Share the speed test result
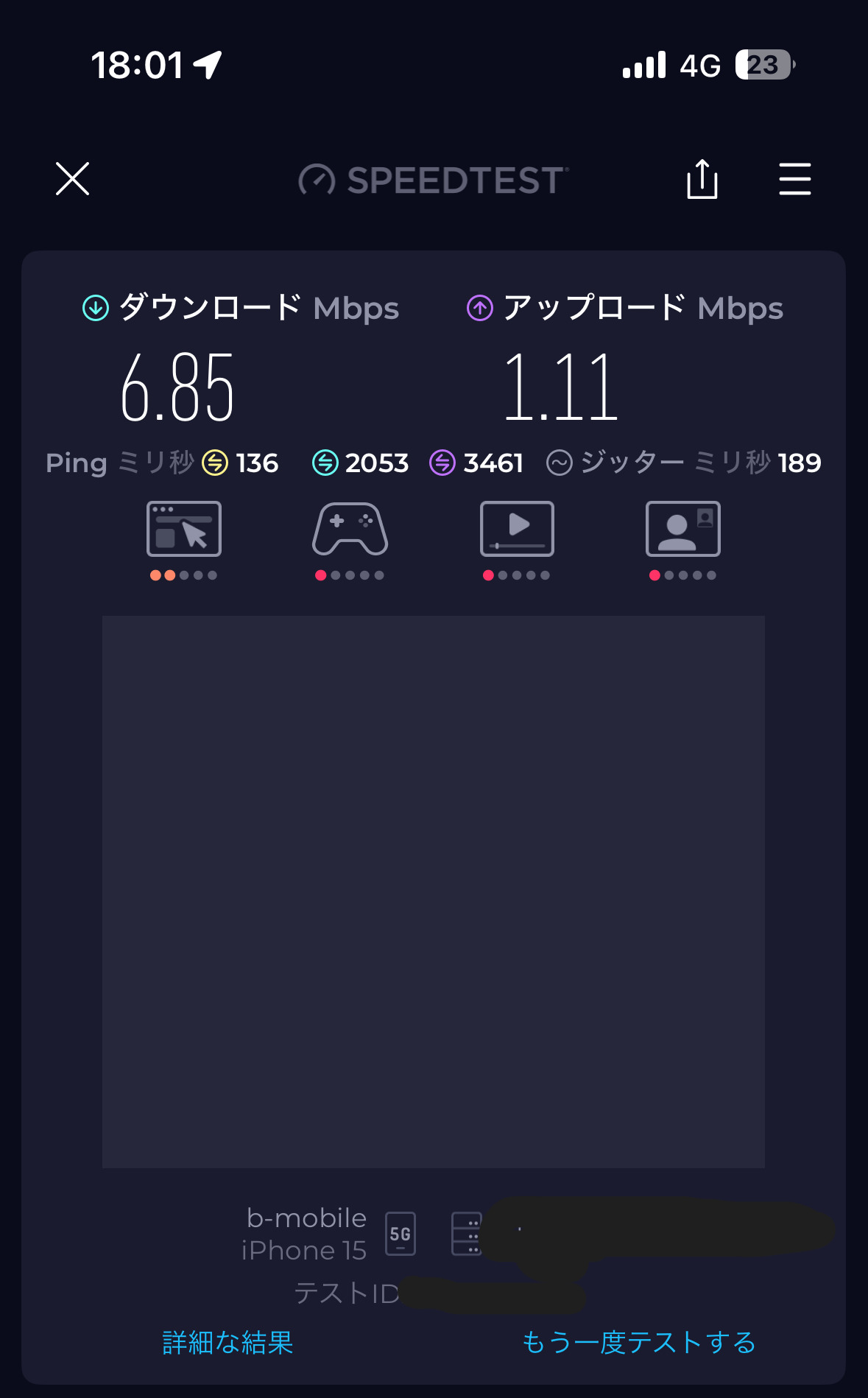This screenshot has height=1398, width=868. coord(702,179)
